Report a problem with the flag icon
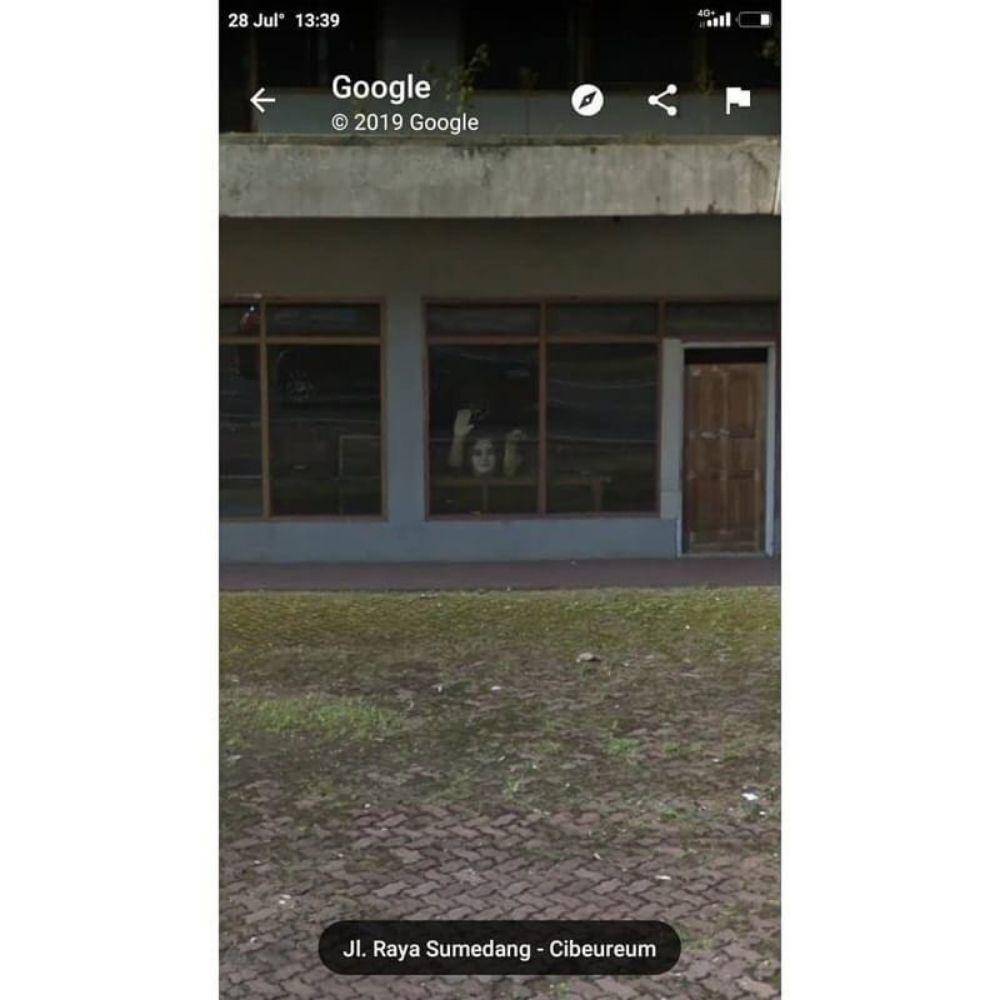 coord(738,100)
